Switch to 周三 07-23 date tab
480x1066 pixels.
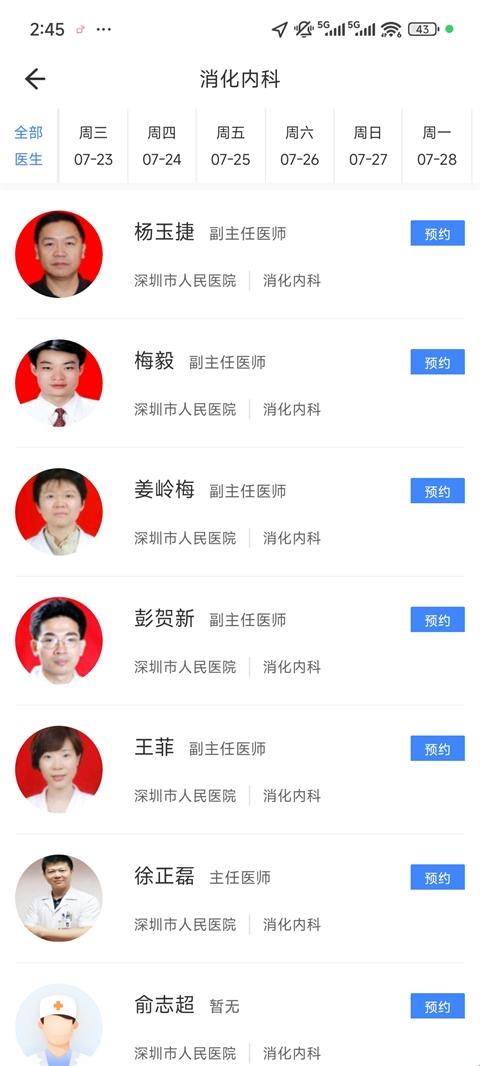(x=93, y=145)
